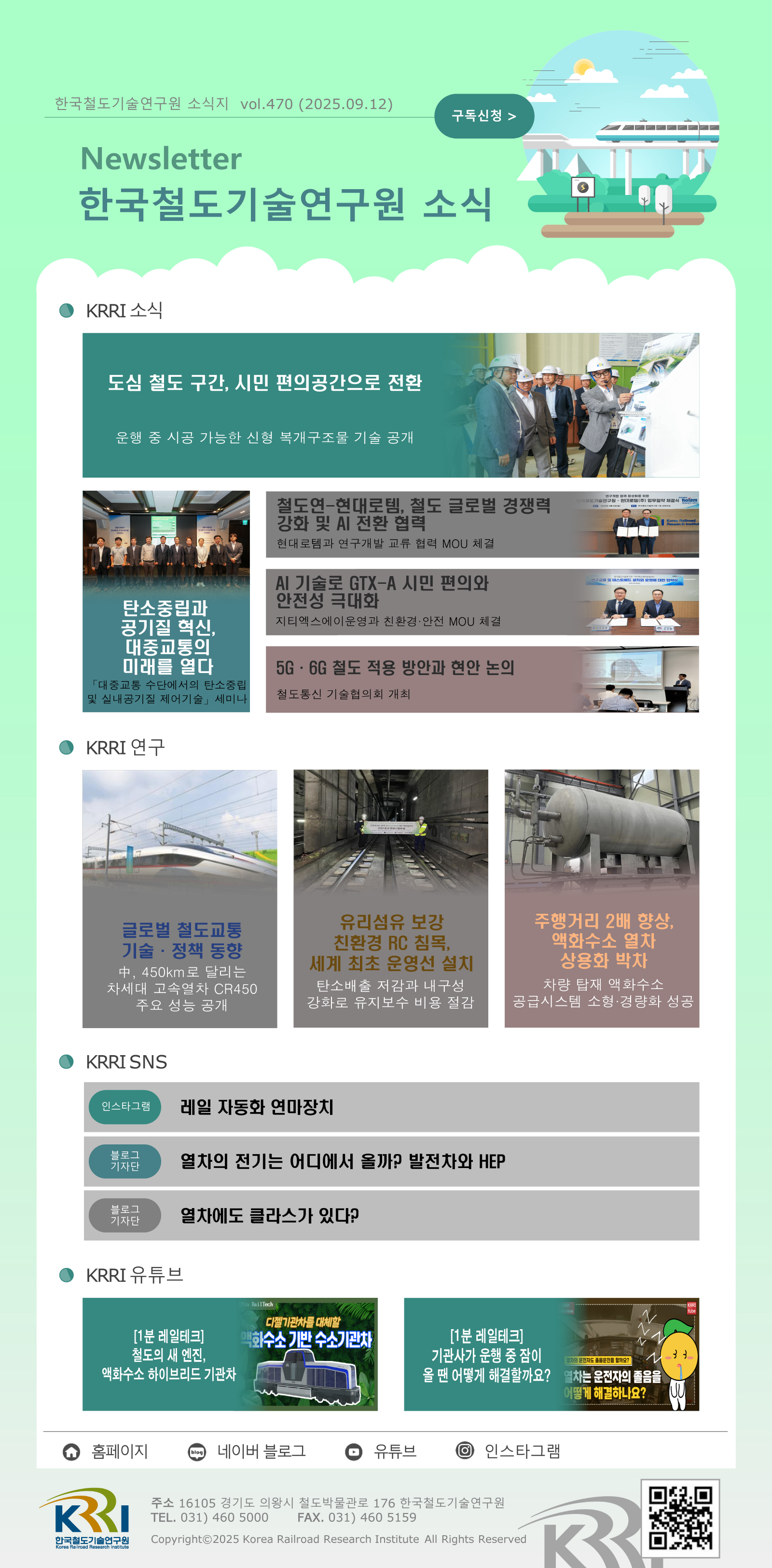Open the 도심 철도 구간 시민 편의공간 article
The height and width of the screenshot is (1568, 772).
tap(390, 405)
